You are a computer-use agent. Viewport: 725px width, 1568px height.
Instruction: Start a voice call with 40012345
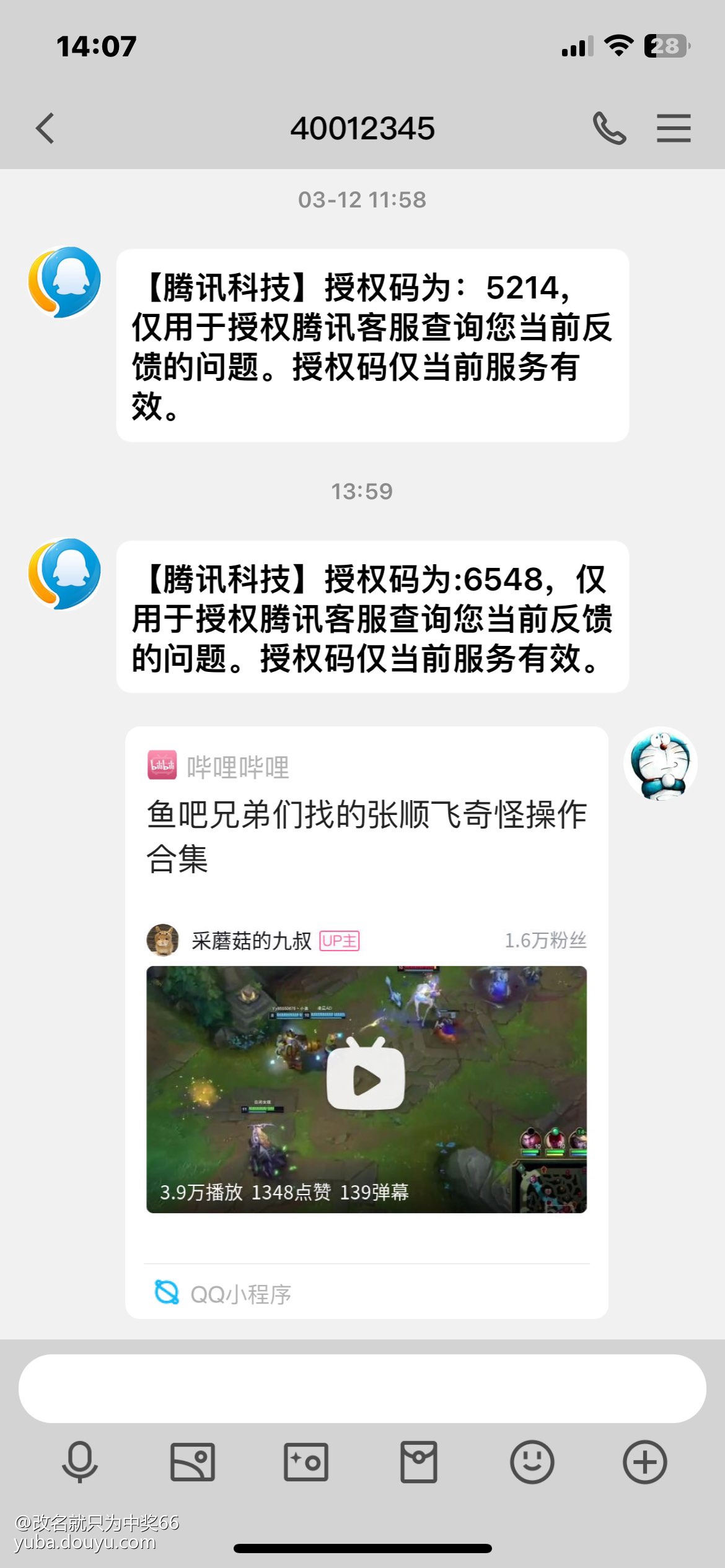609,129
